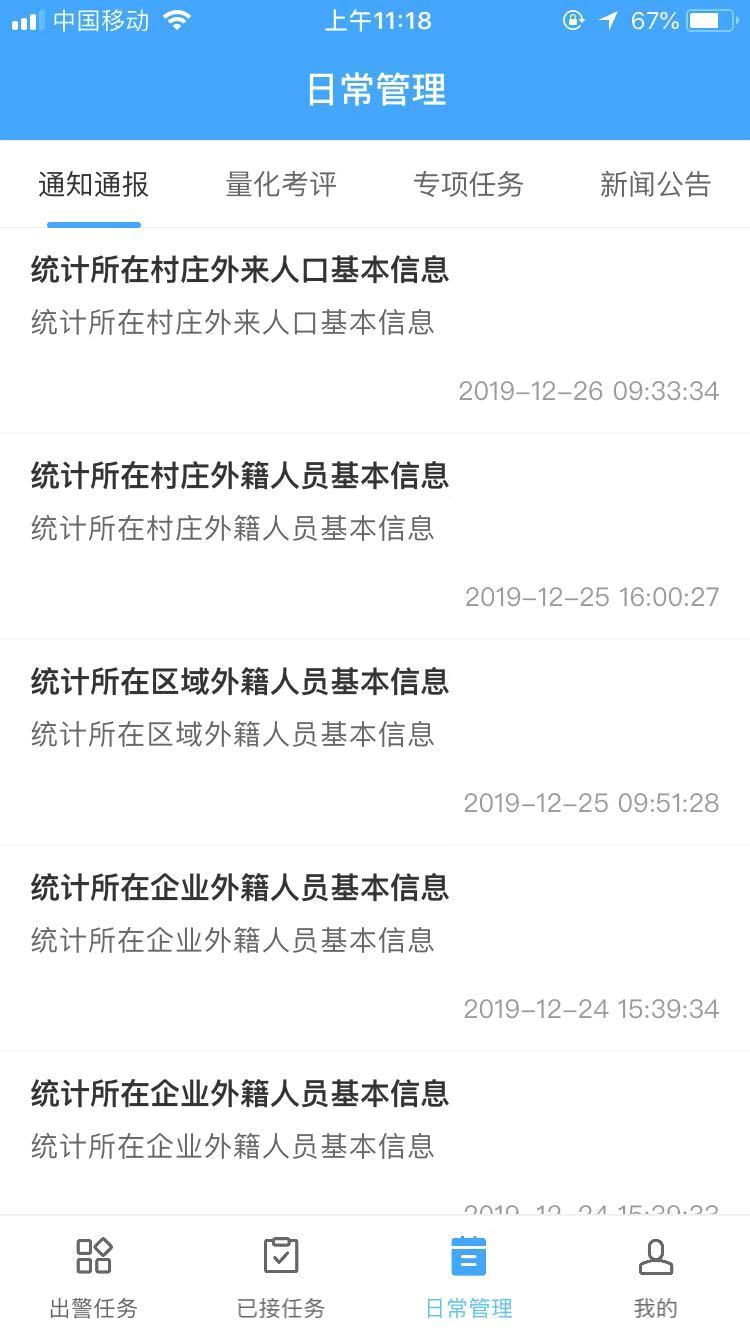
Task: Switch to the 量化考评 tab
Action: 281,184
